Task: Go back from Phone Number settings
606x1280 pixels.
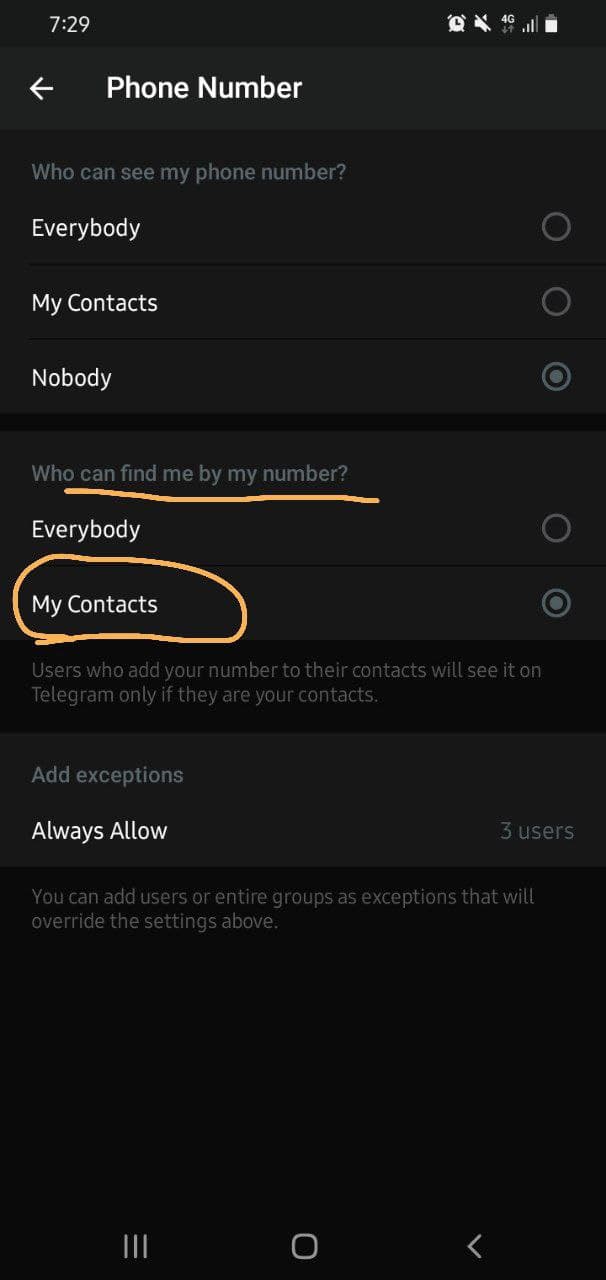Action: tap(41, 88)
